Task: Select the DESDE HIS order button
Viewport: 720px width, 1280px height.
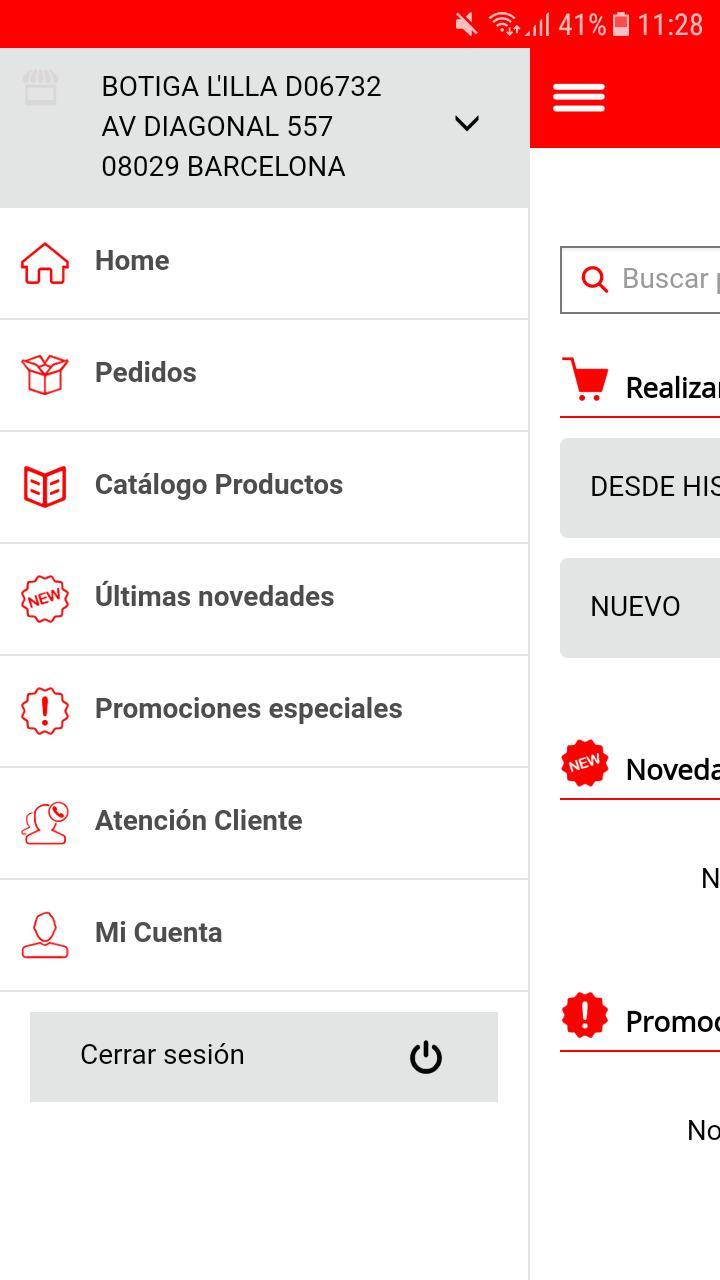Action: point(644,488)
